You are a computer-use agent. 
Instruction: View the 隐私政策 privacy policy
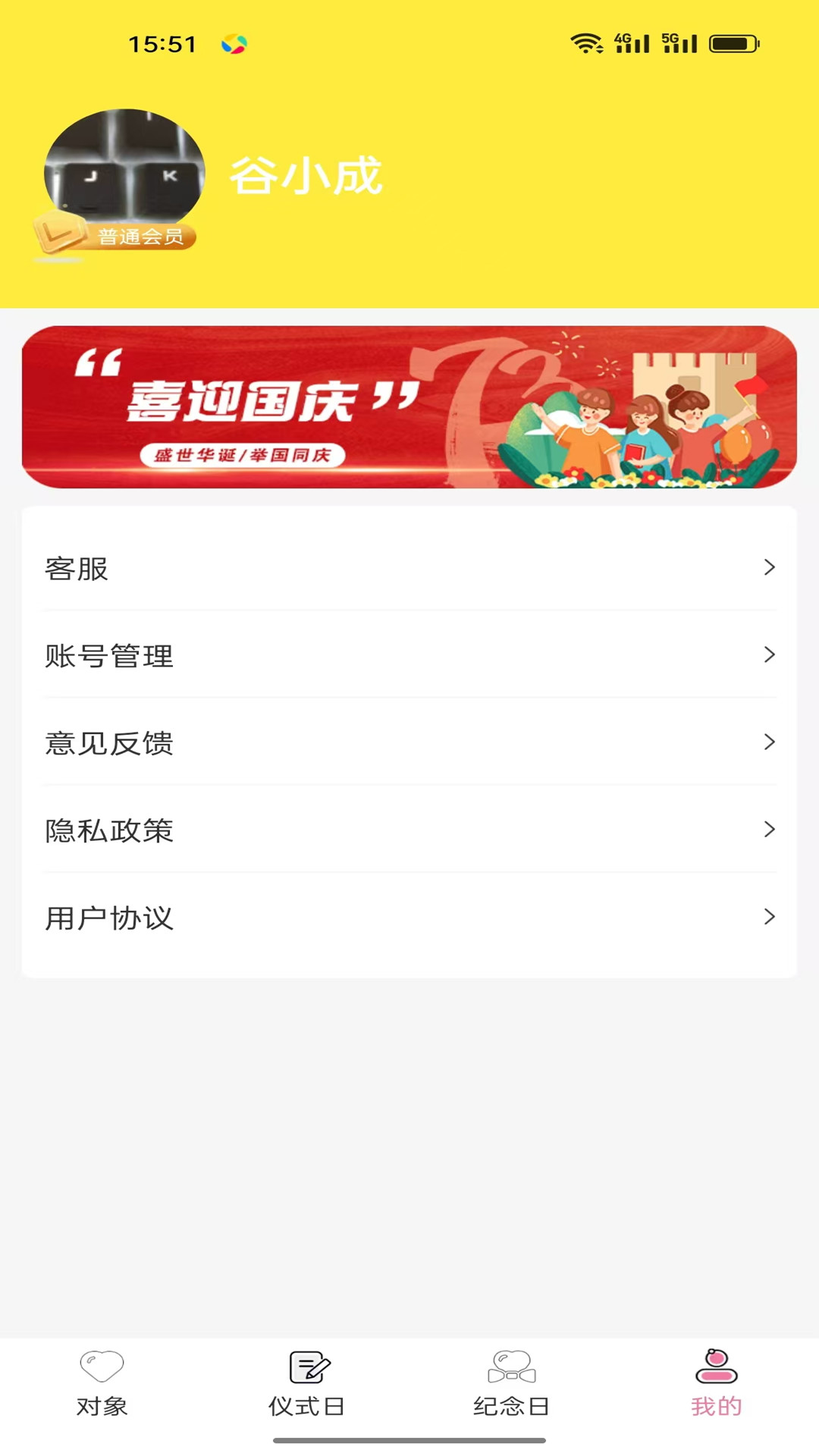coord(409,830)
